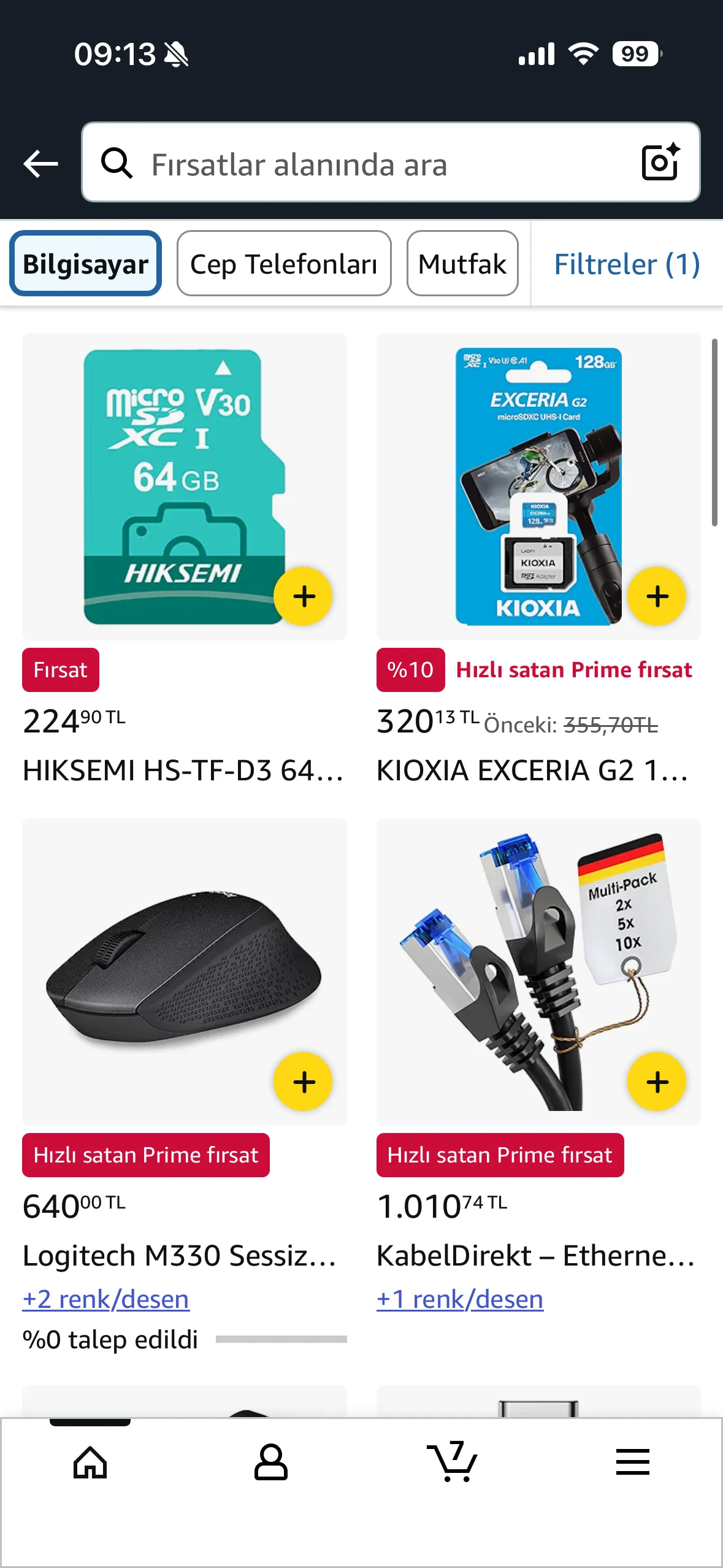Go to the home tab
This screenshot has width=723, height=1568.
90,1462
